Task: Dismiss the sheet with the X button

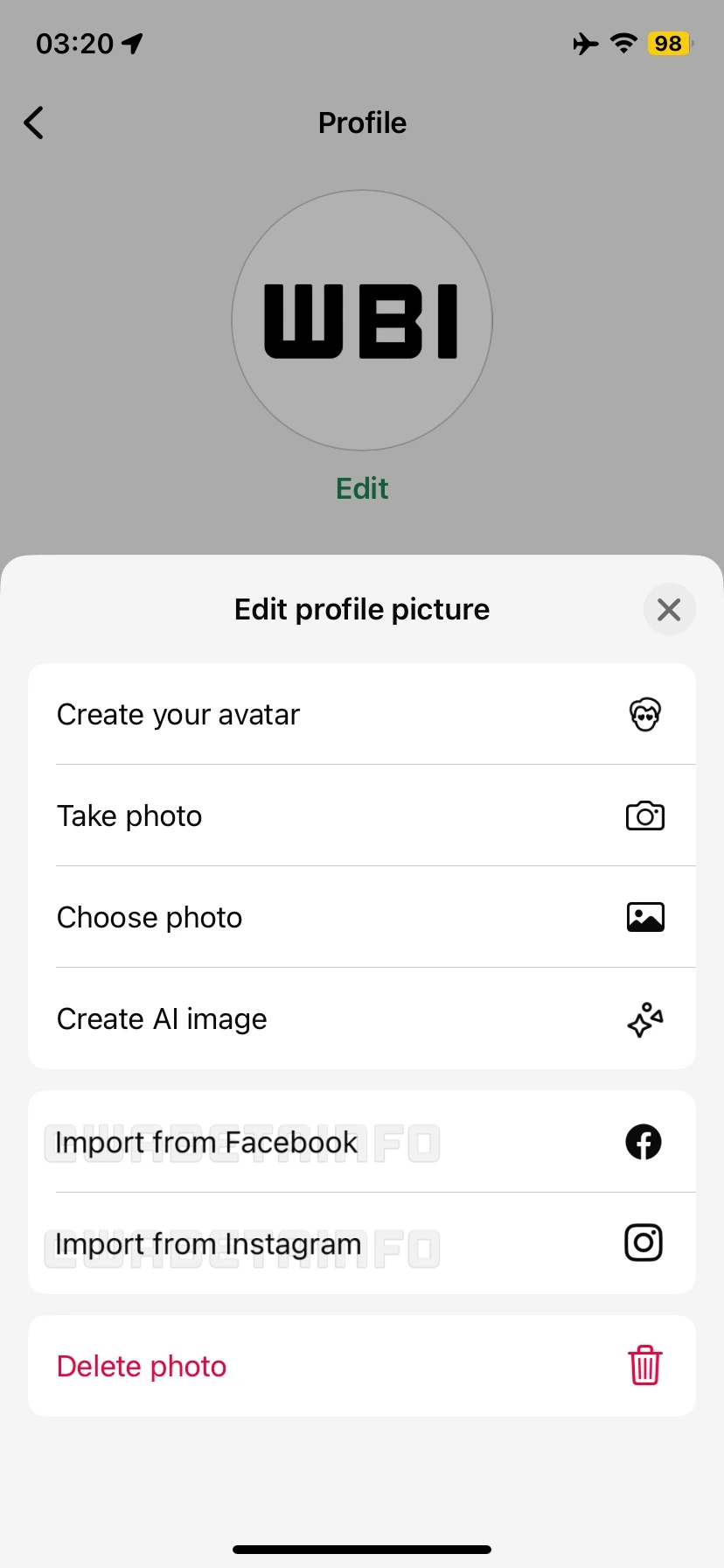Action: point(669,609)
